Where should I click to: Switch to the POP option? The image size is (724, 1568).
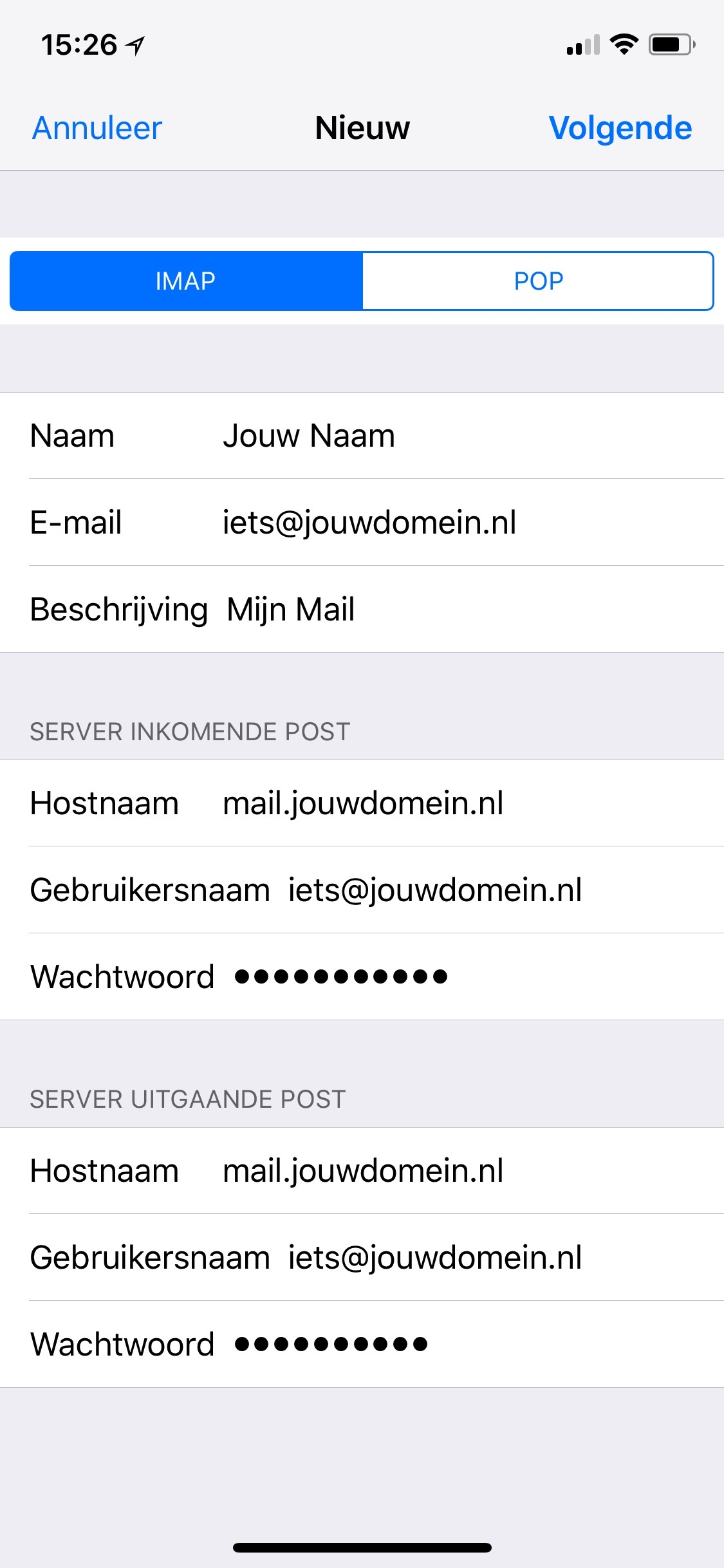pos(538,281)
